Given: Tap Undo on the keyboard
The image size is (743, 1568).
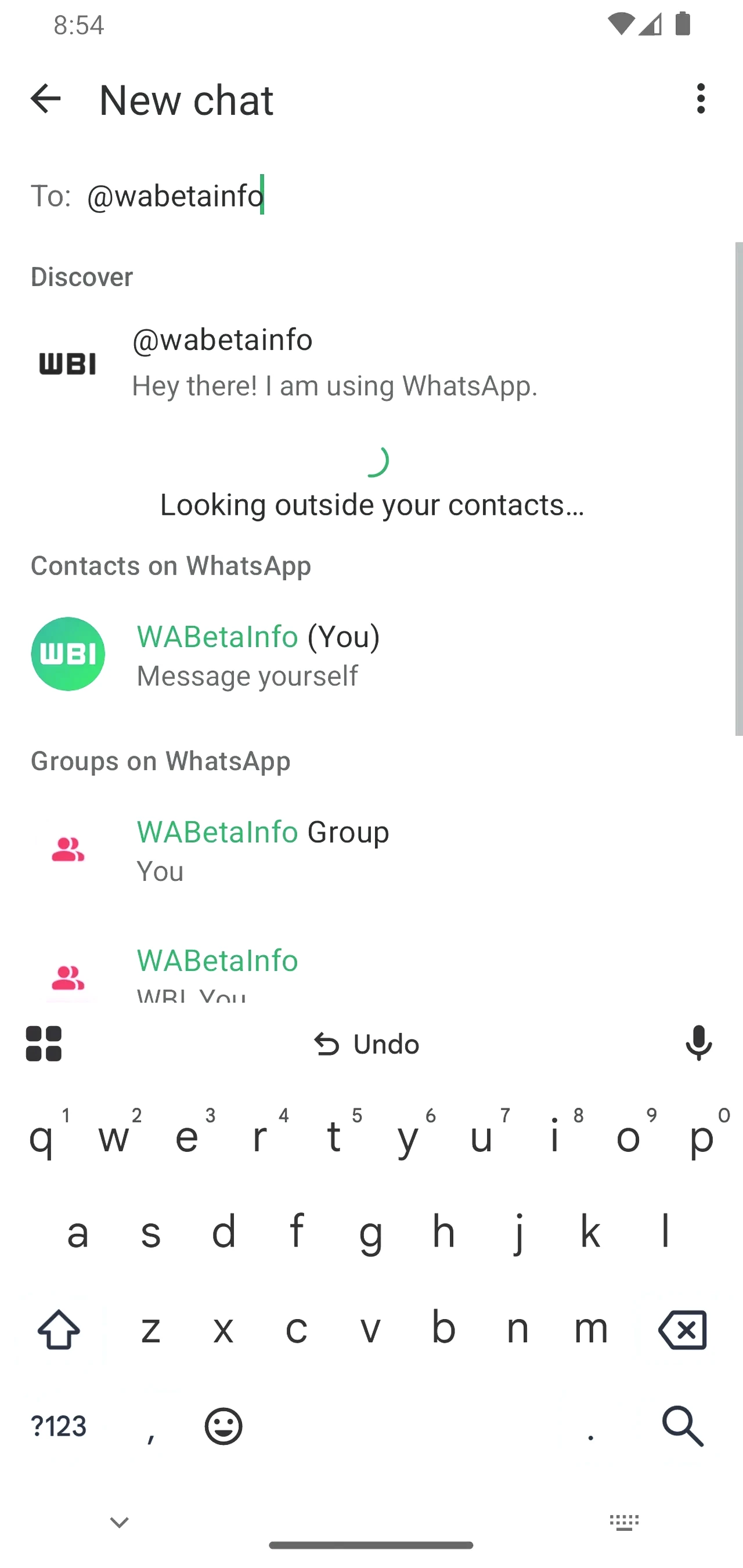Looking at the screenshot, I should pos(367,1045).
